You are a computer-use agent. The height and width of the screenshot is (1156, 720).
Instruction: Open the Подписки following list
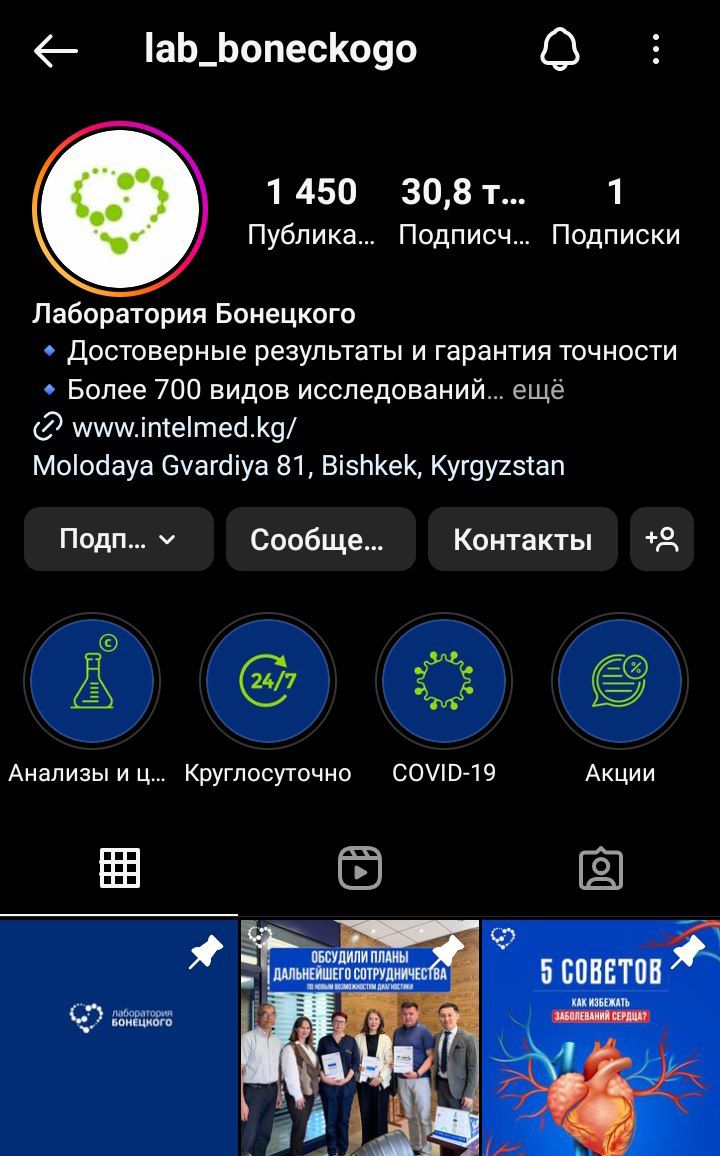[615, 210]
